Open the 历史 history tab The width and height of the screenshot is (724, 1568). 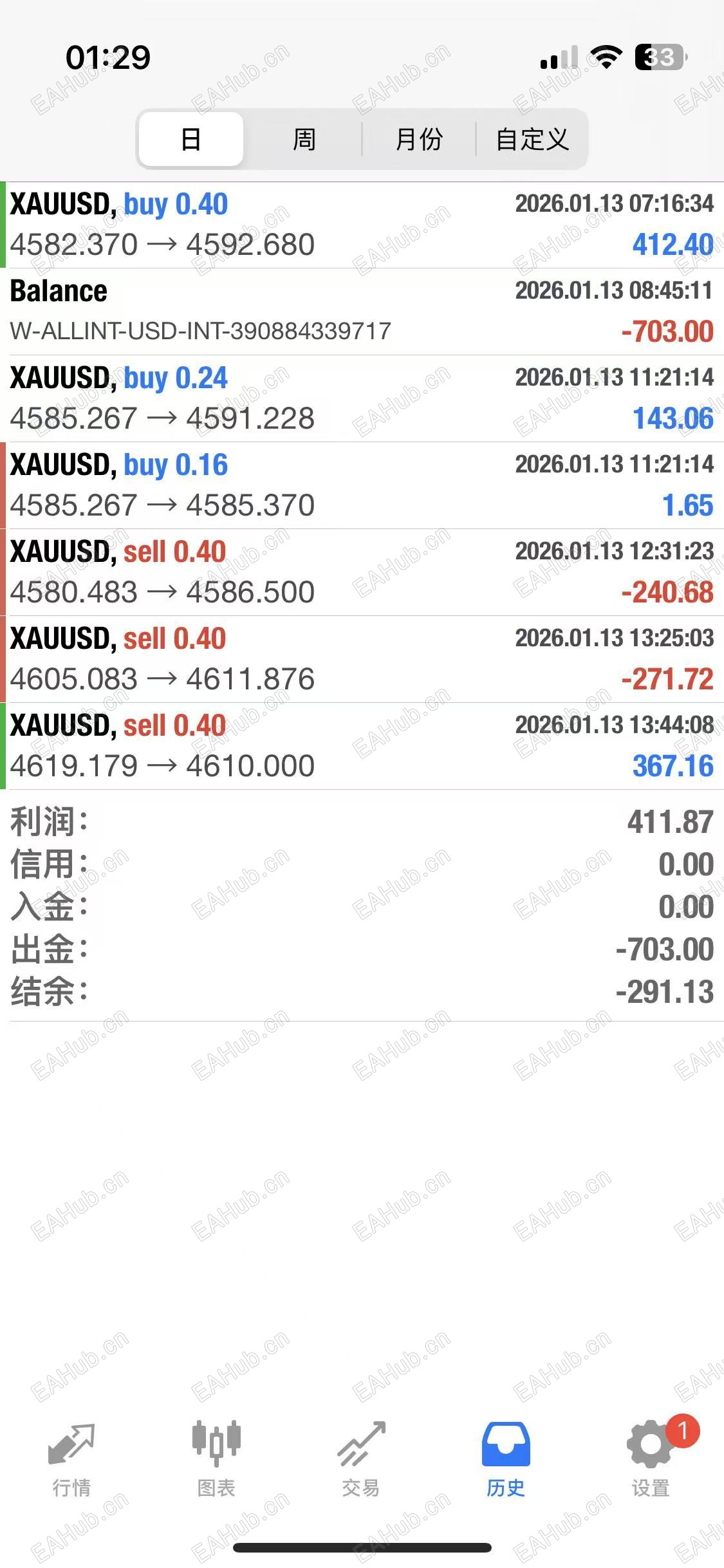506,1459
